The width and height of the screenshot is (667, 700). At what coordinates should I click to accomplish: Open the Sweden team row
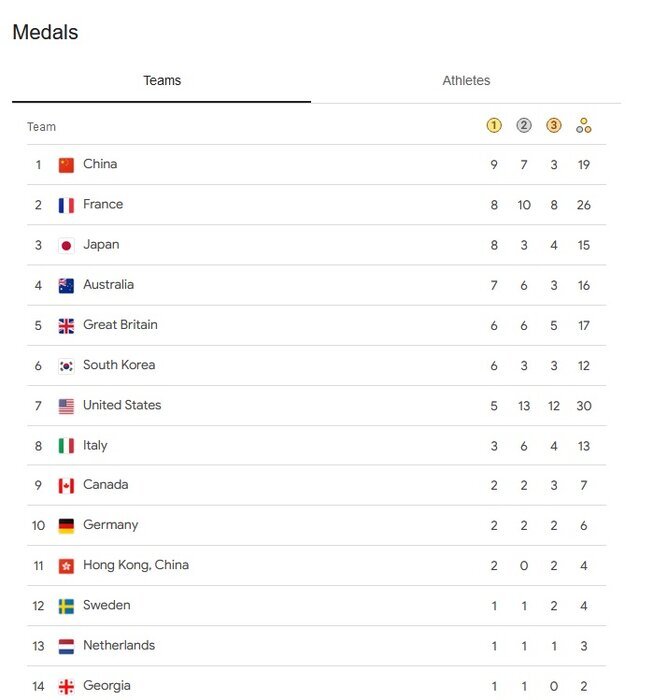click(106, 605)
